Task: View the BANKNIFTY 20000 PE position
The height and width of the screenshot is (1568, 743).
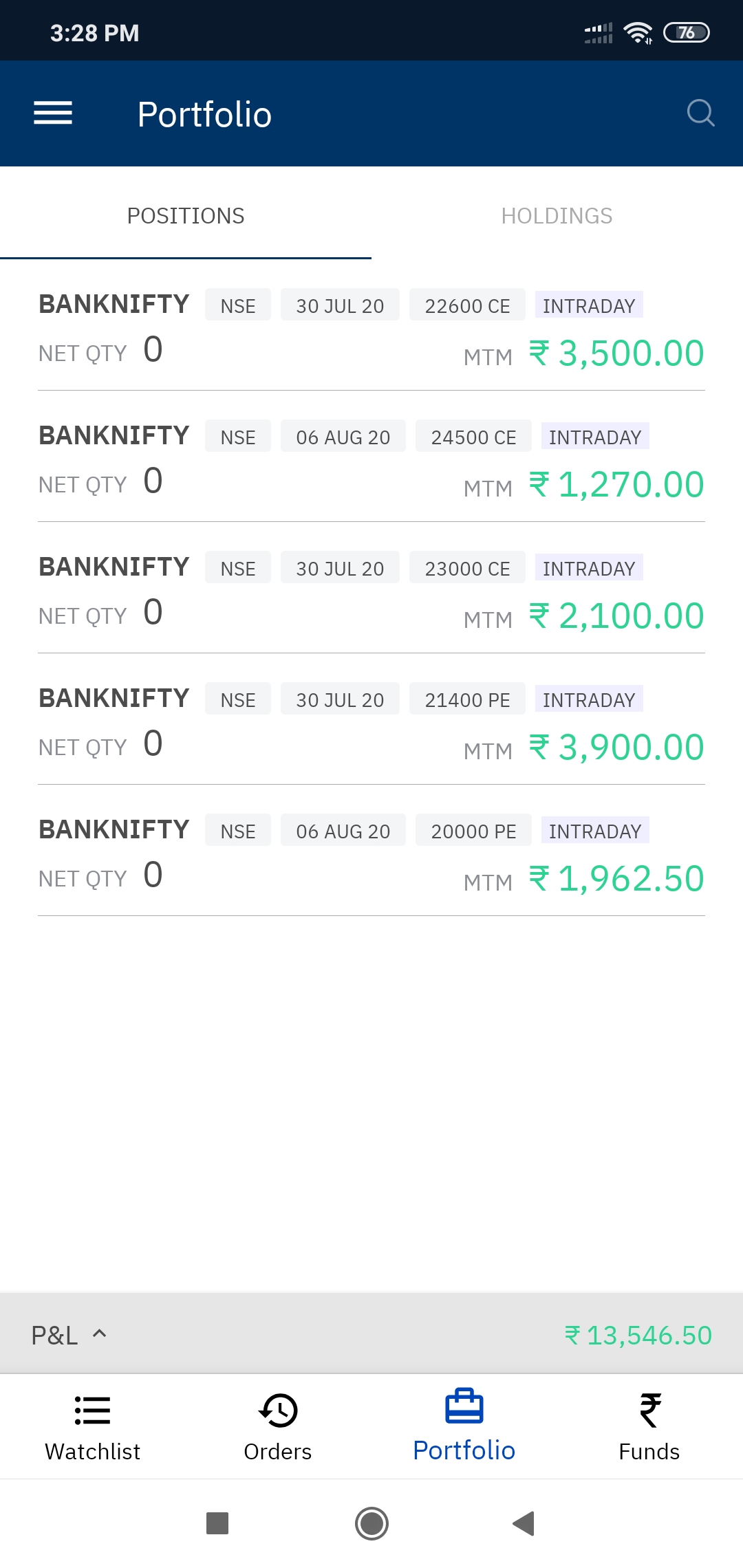Action: 371,851
